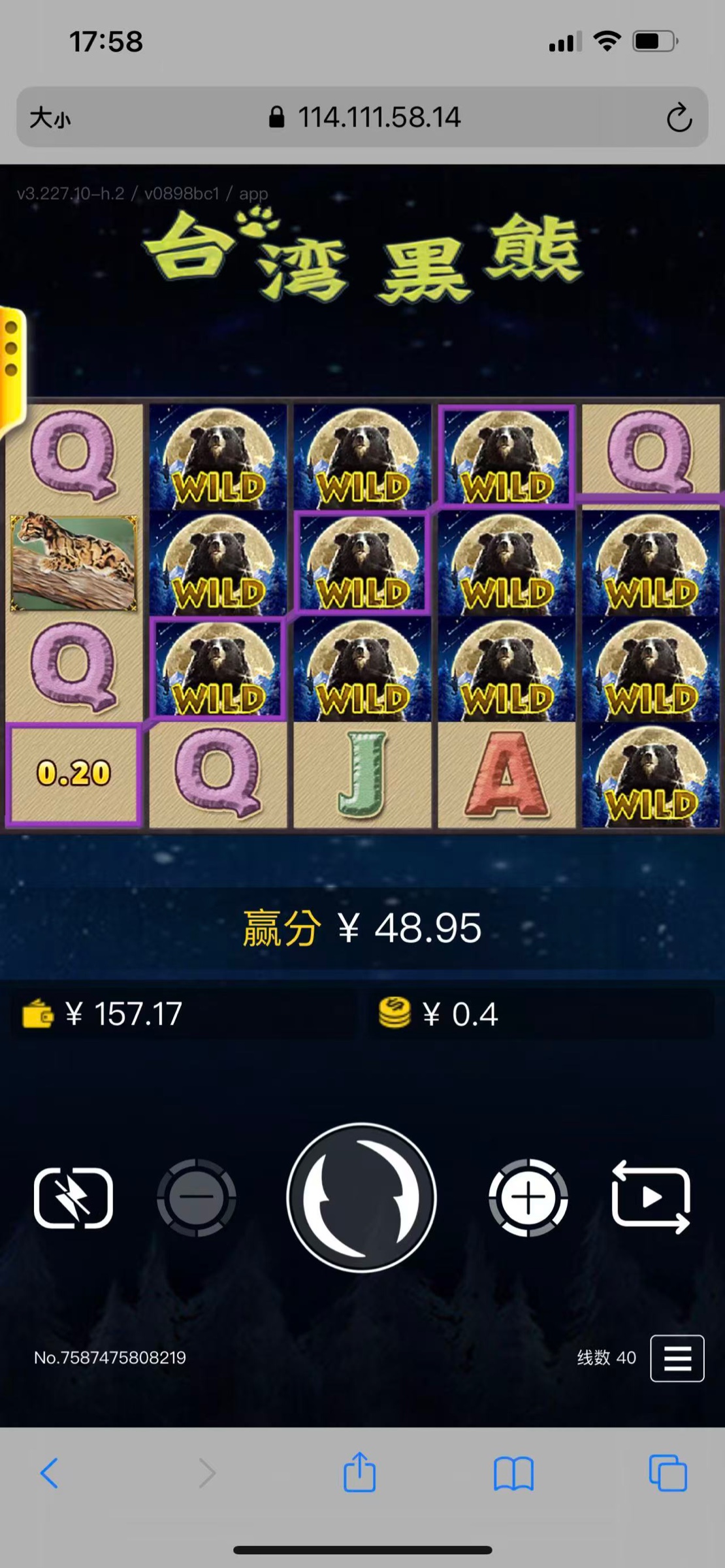The height and width of the screenshot is (1568, 725).
Task: Share this page from the browser toolbar
Action: pos(360,1472)
